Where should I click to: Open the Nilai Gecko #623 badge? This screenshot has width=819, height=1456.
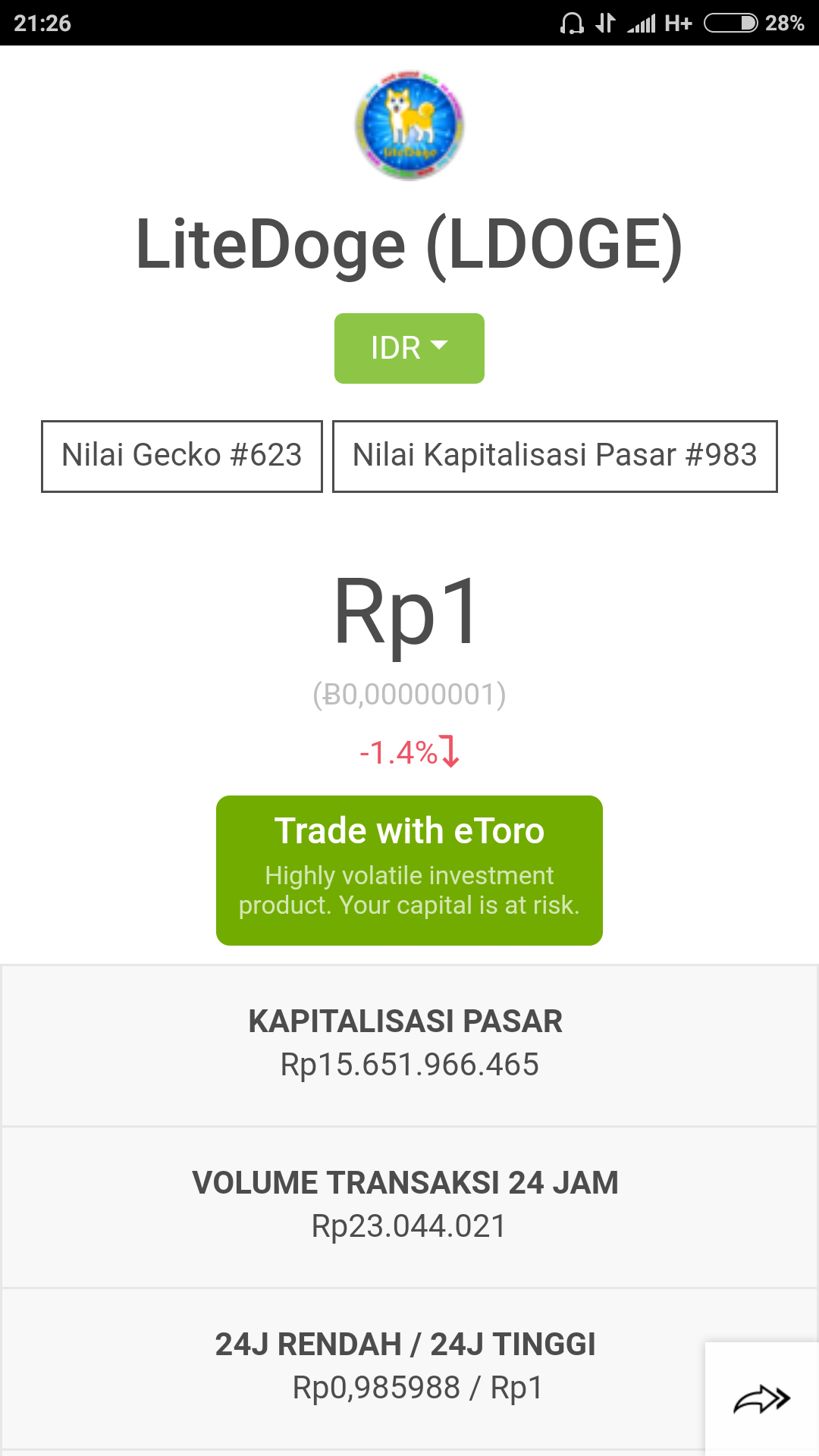(x=182, y=456)
